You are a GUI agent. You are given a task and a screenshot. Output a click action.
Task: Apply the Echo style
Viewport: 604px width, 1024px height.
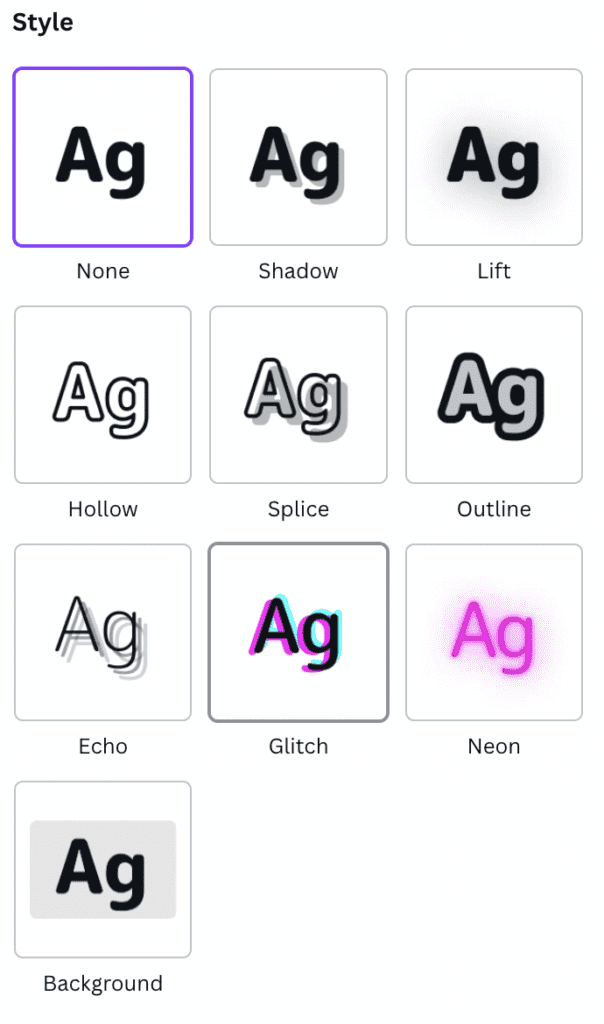point(103,632)
